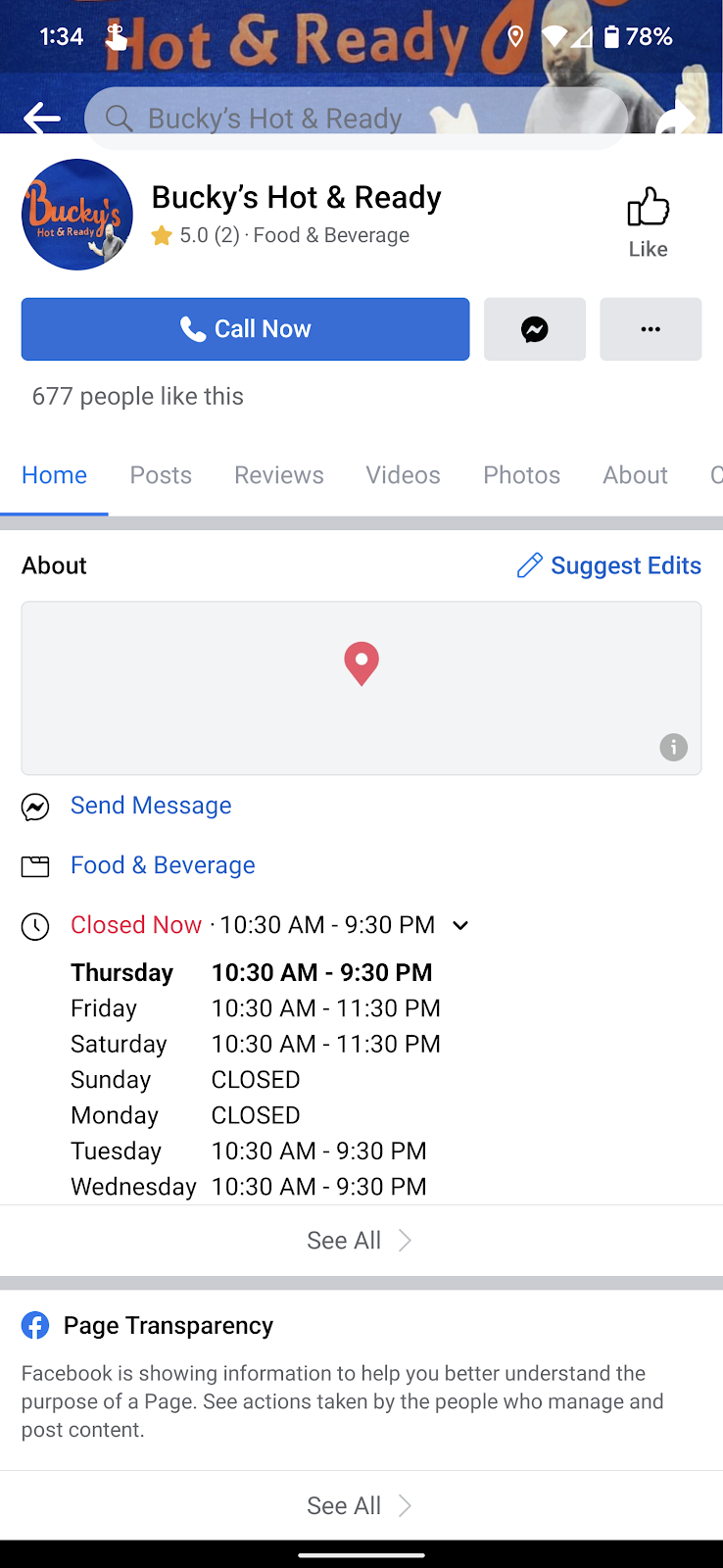Open the Videos tab
The height and width of the screenshot is (1568, 723).
click(x=403, y=475)
